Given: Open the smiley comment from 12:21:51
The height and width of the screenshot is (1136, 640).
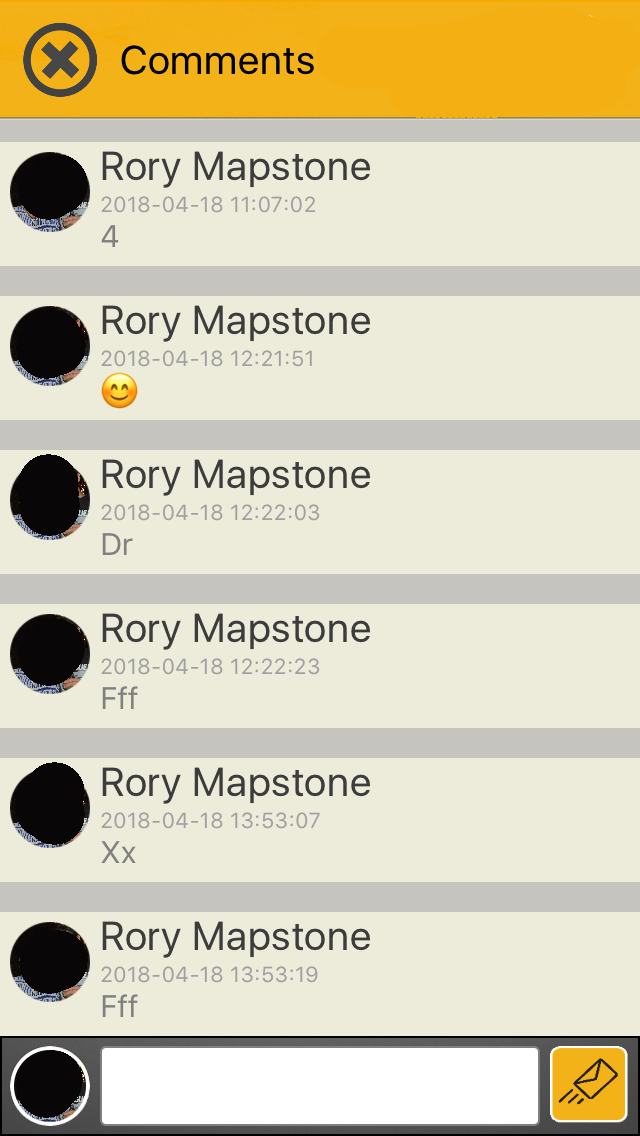Looking at the screenshot, I should 320,358.
